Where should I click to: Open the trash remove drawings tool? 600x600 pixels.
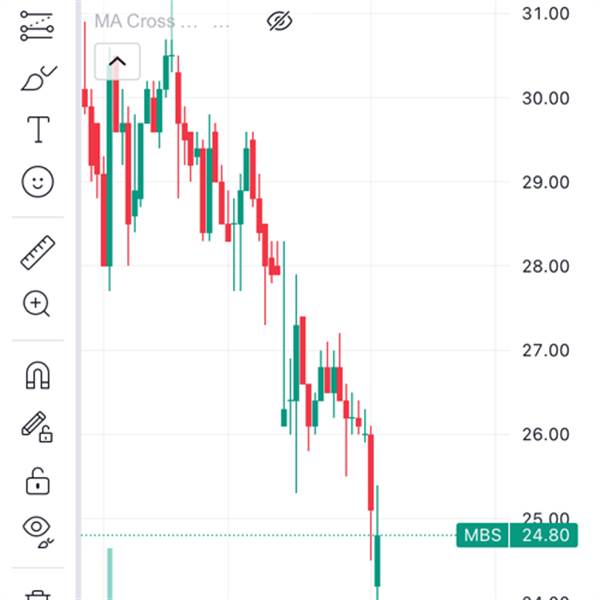point(38,595)
